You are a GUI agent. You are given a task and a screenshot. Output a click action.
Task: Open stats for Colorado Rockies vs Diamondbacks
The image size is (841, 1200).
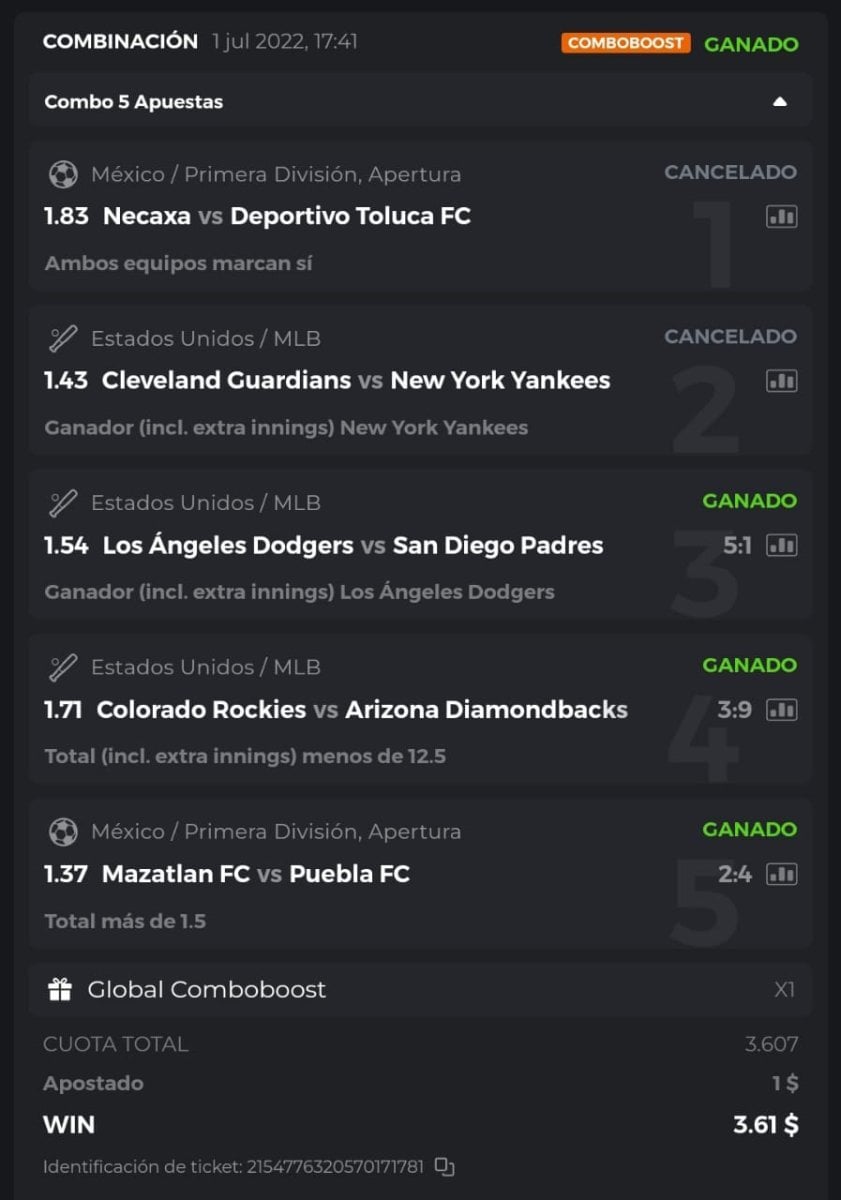pos(781,710)
